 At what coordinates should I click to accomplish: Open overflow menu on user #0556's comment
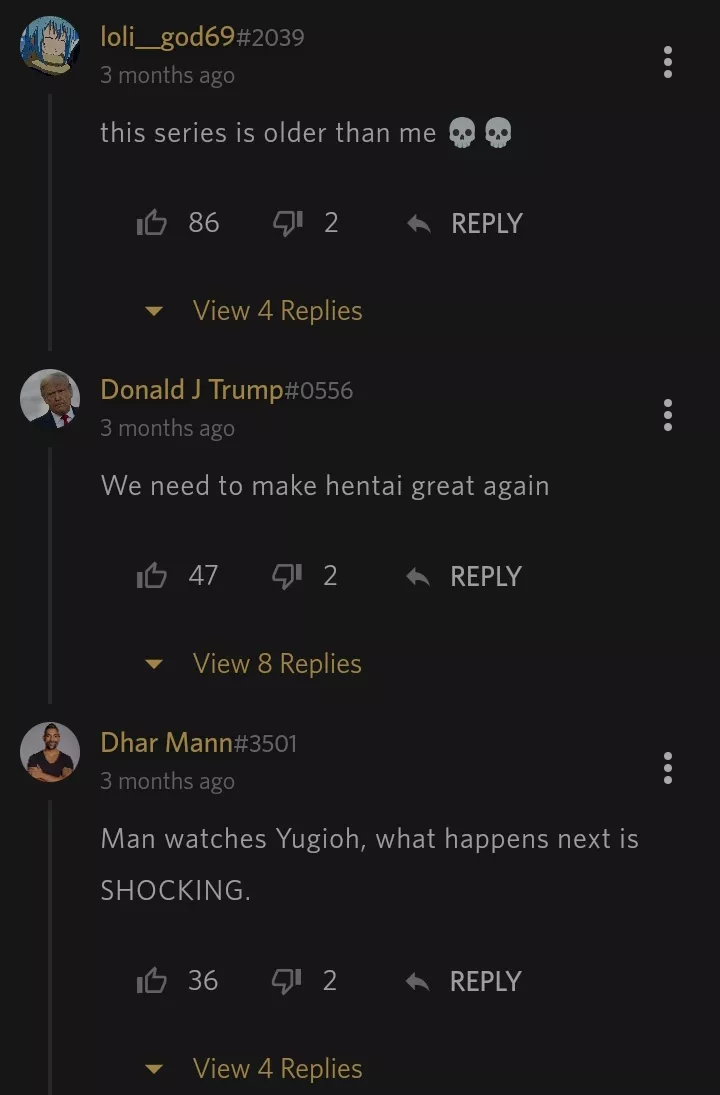668,414
